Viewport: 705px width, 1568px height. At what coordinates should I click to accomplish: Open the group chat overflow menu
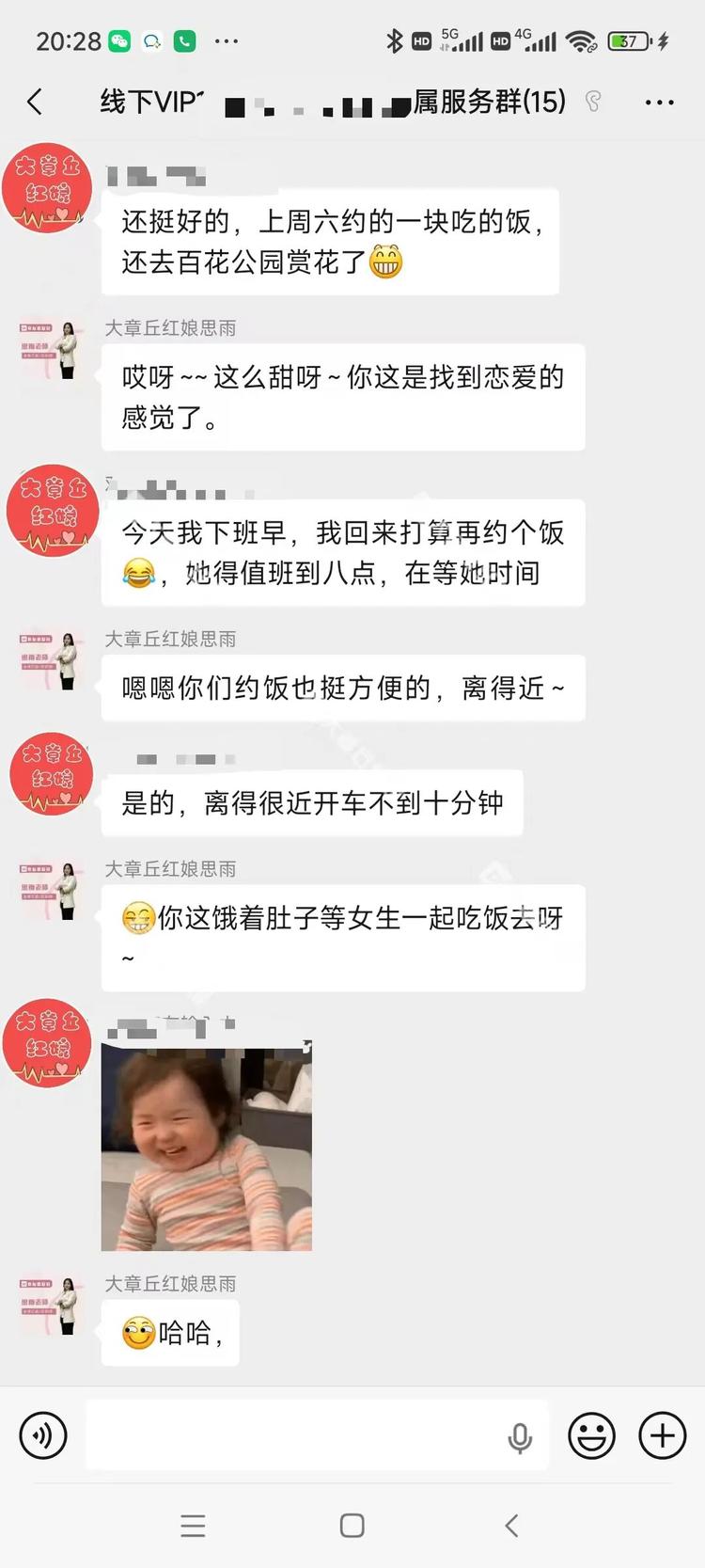pos(659,102)
